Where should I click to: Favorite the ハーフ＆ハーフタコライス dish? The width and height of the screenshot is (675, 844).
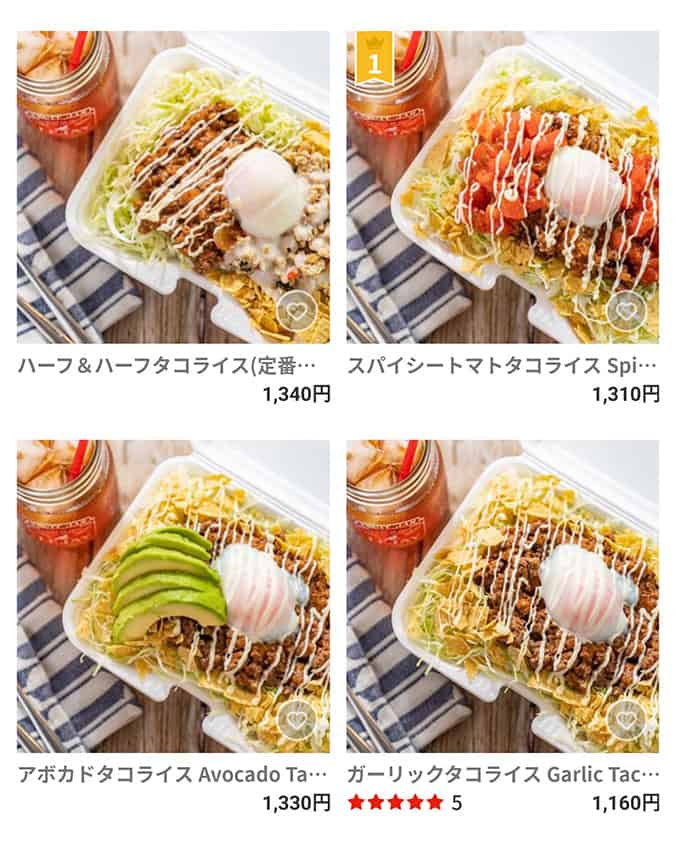pos(297,311)
